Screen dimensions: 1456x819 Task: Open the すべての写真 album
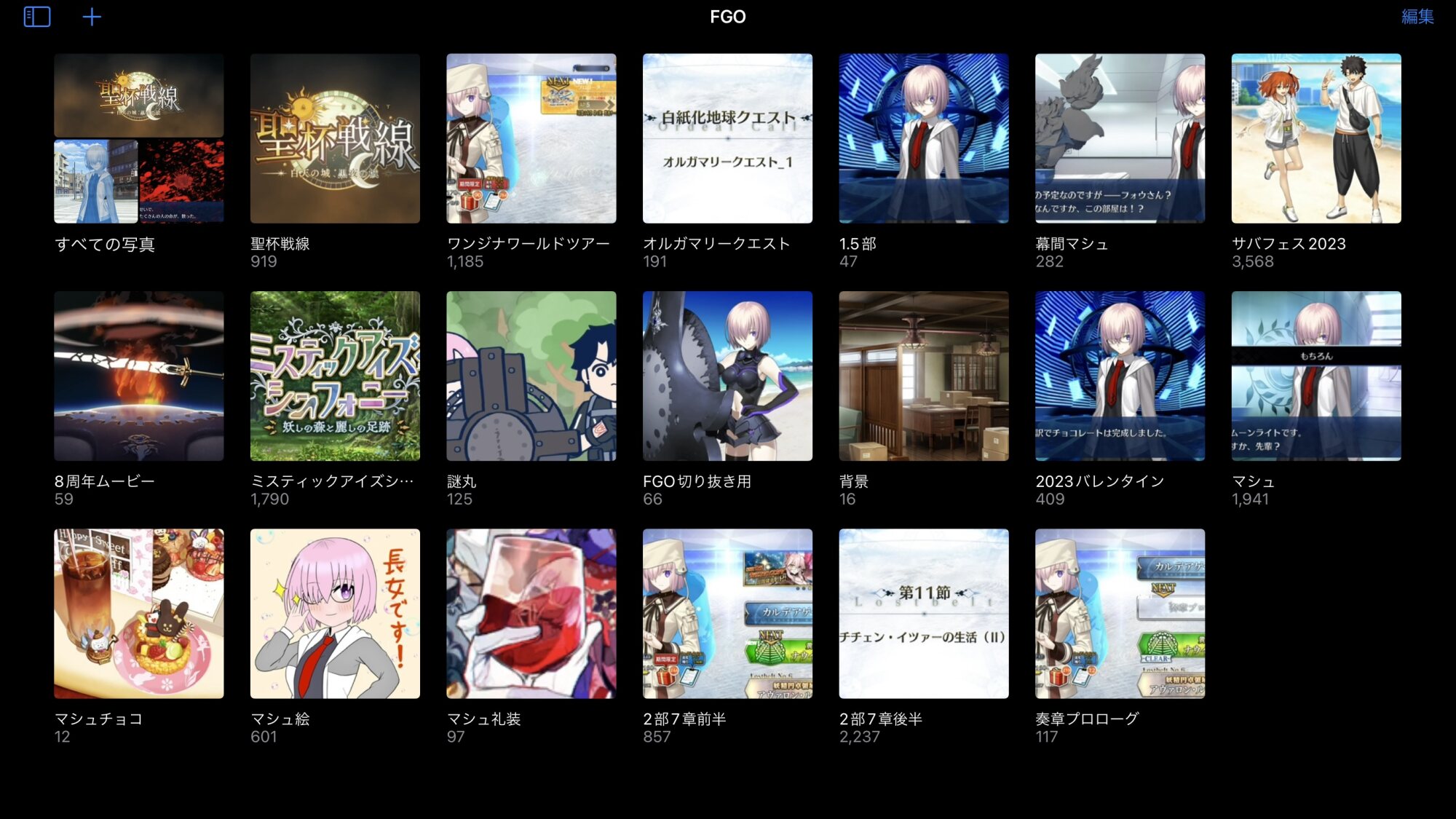coord(138,138)
